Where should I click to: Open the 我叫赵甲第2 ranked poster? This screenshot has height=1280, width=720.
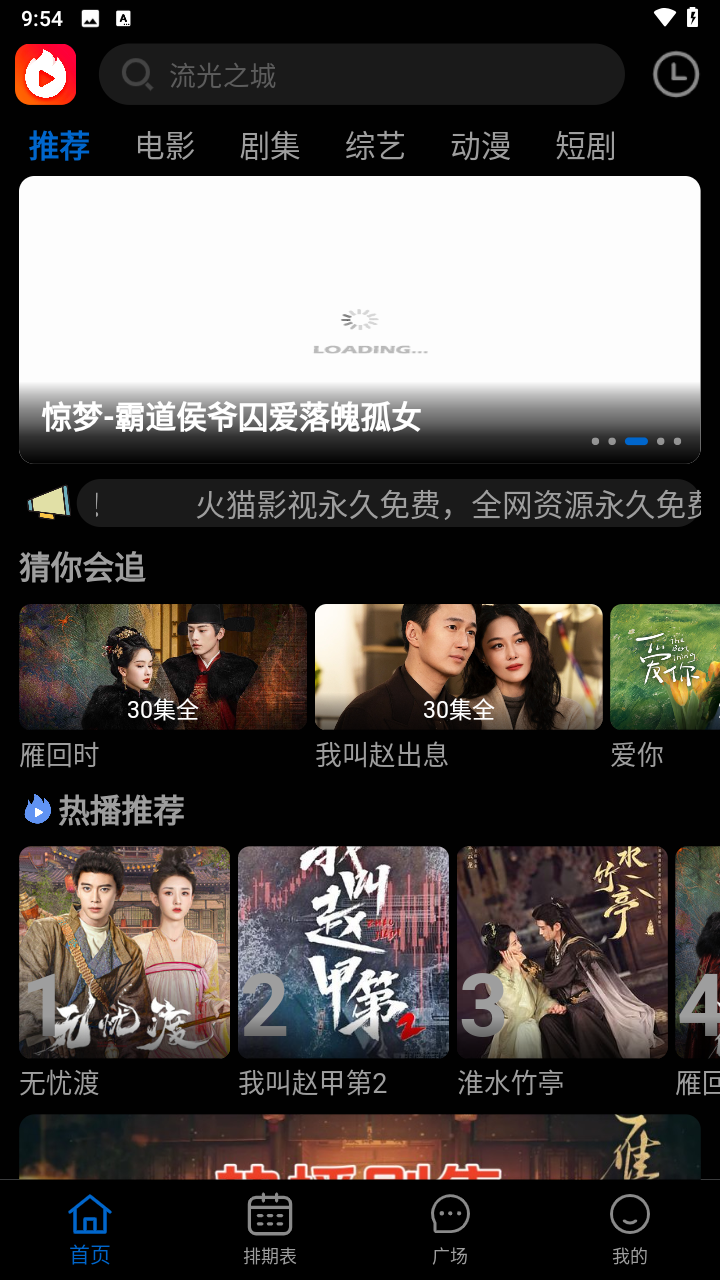343,952
